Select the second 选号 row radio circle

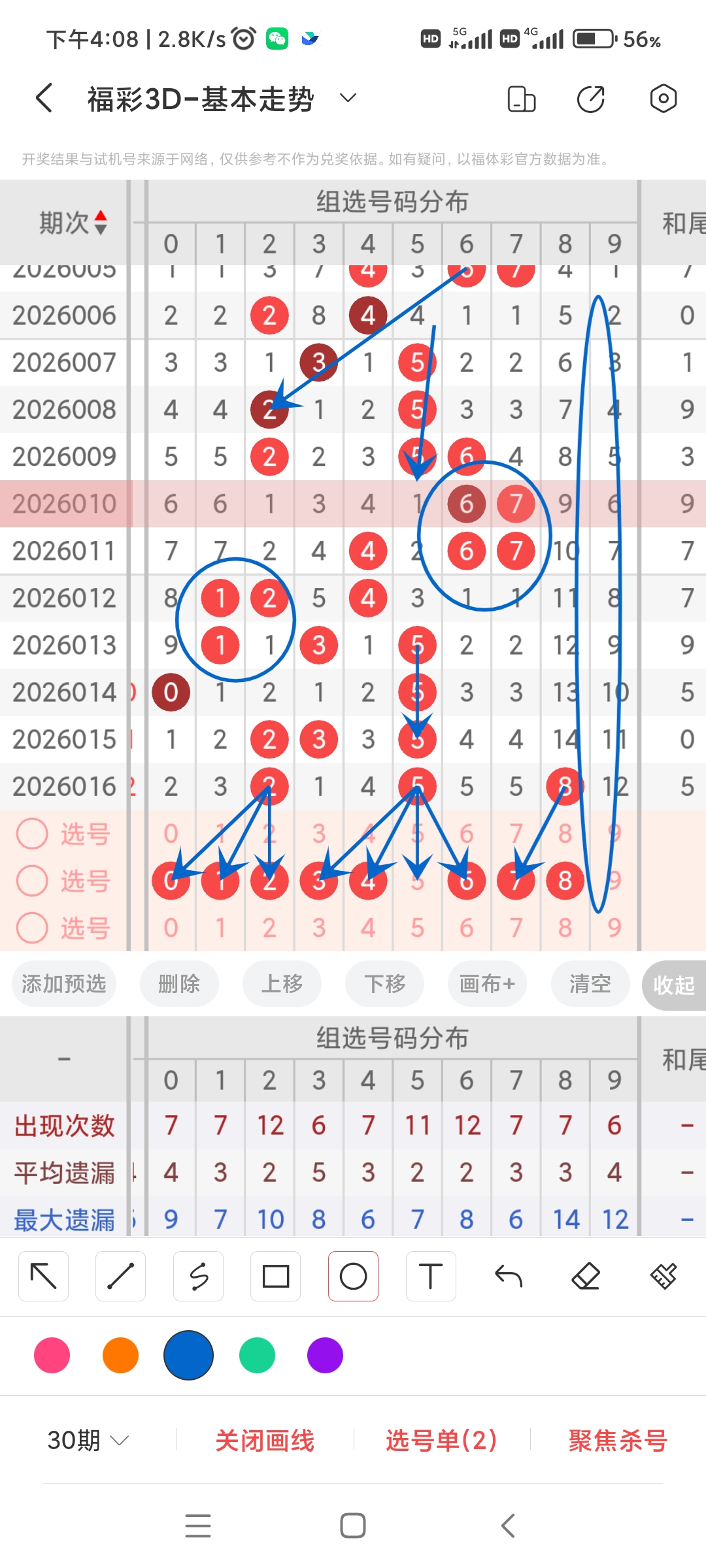31,881
